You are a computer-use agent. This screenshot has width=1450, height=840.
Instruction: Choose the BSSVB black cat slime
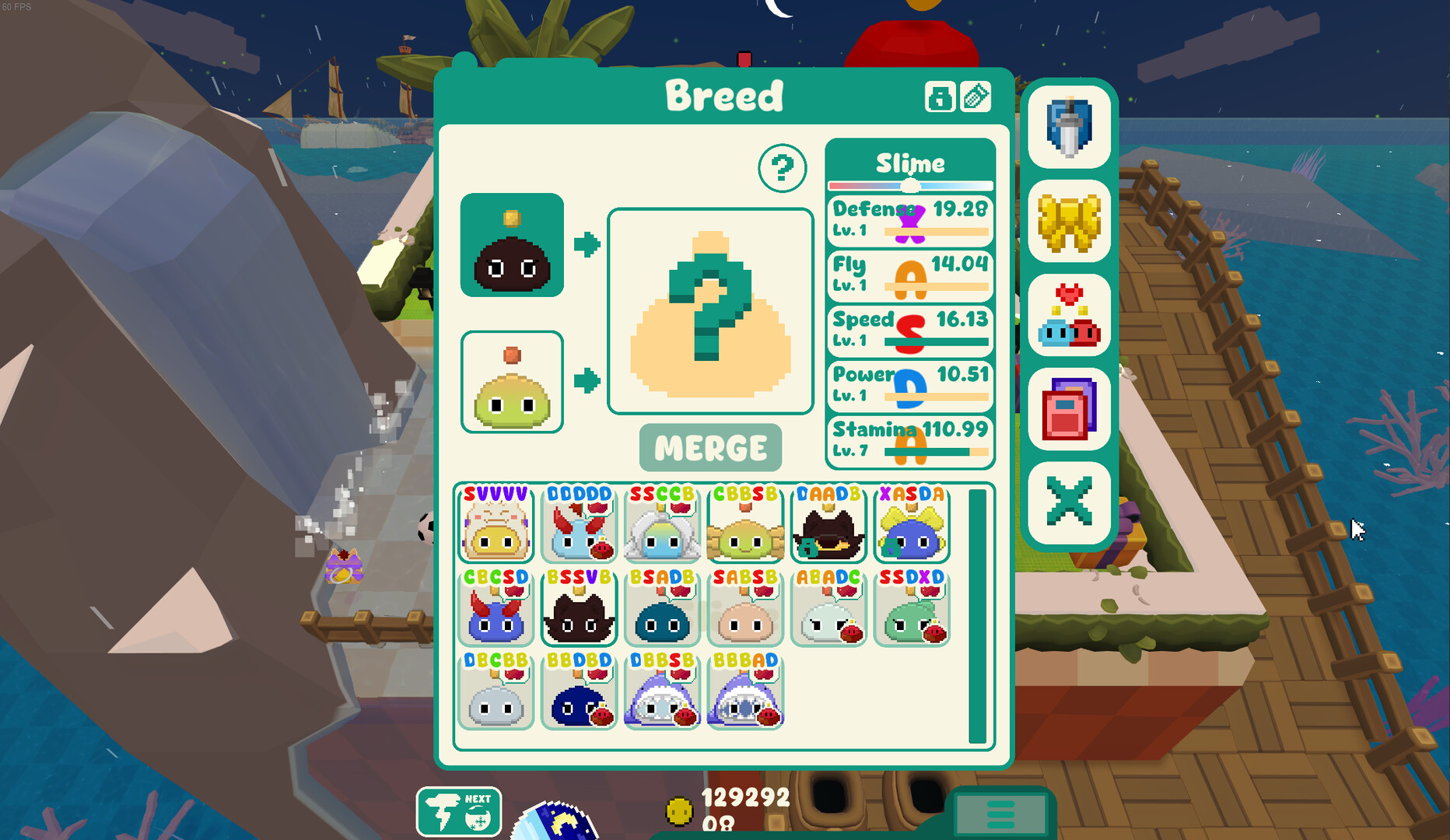pyautogui.click(x=580, y=607)
